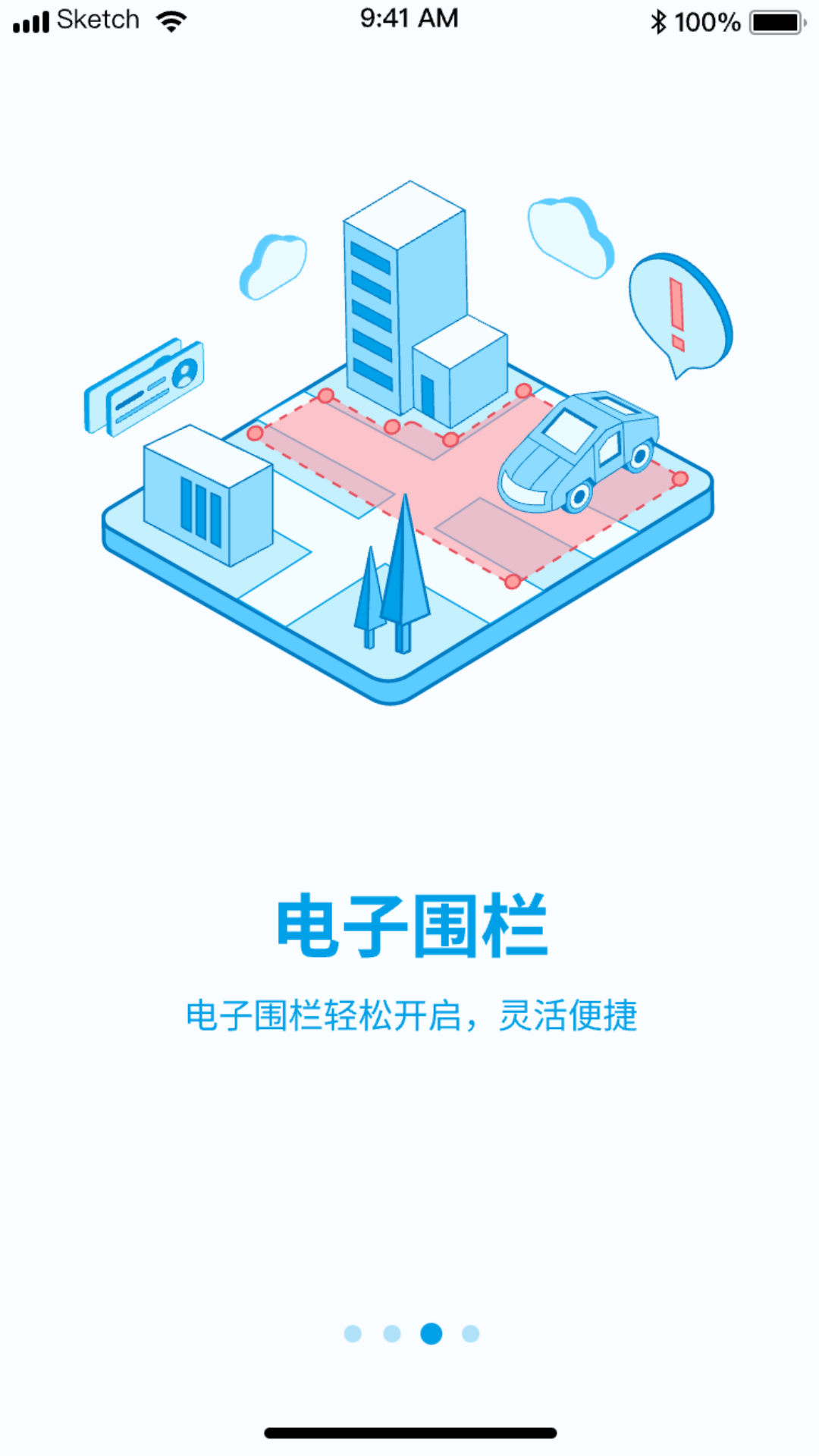The image size is (819, 1456).
Task: Tap the 9:41 AM clock in the status bar
Action: click(x=409, y=19)
